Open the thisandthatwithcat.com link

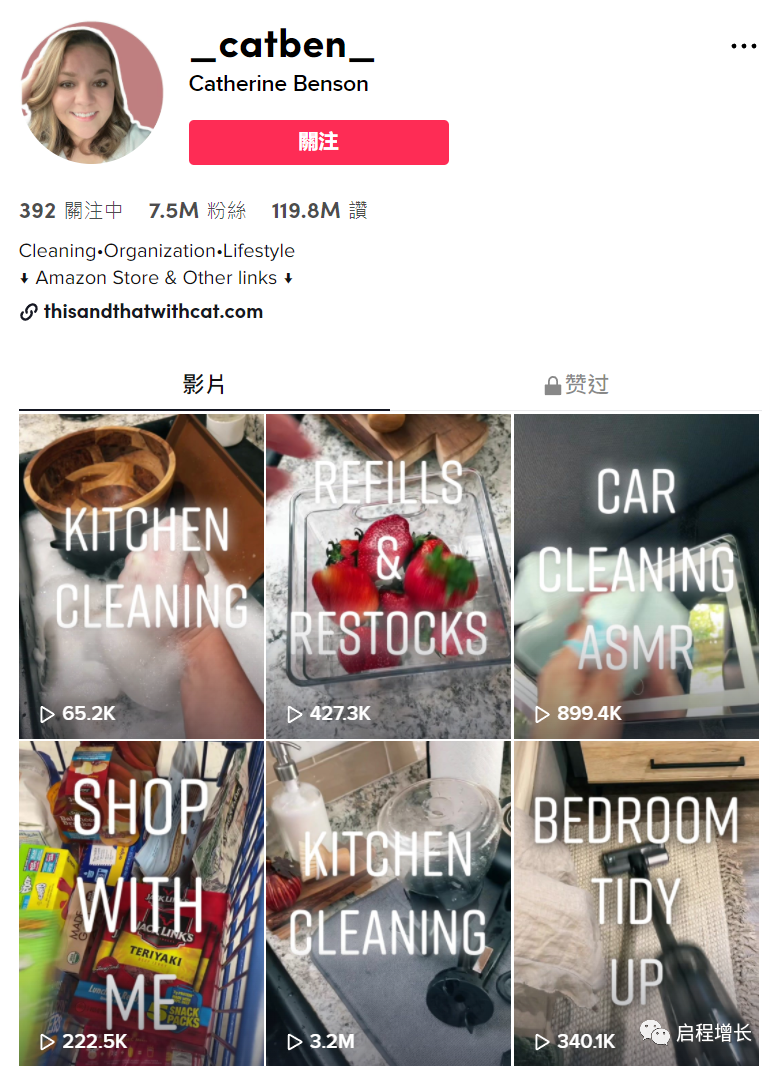[152, 311]
